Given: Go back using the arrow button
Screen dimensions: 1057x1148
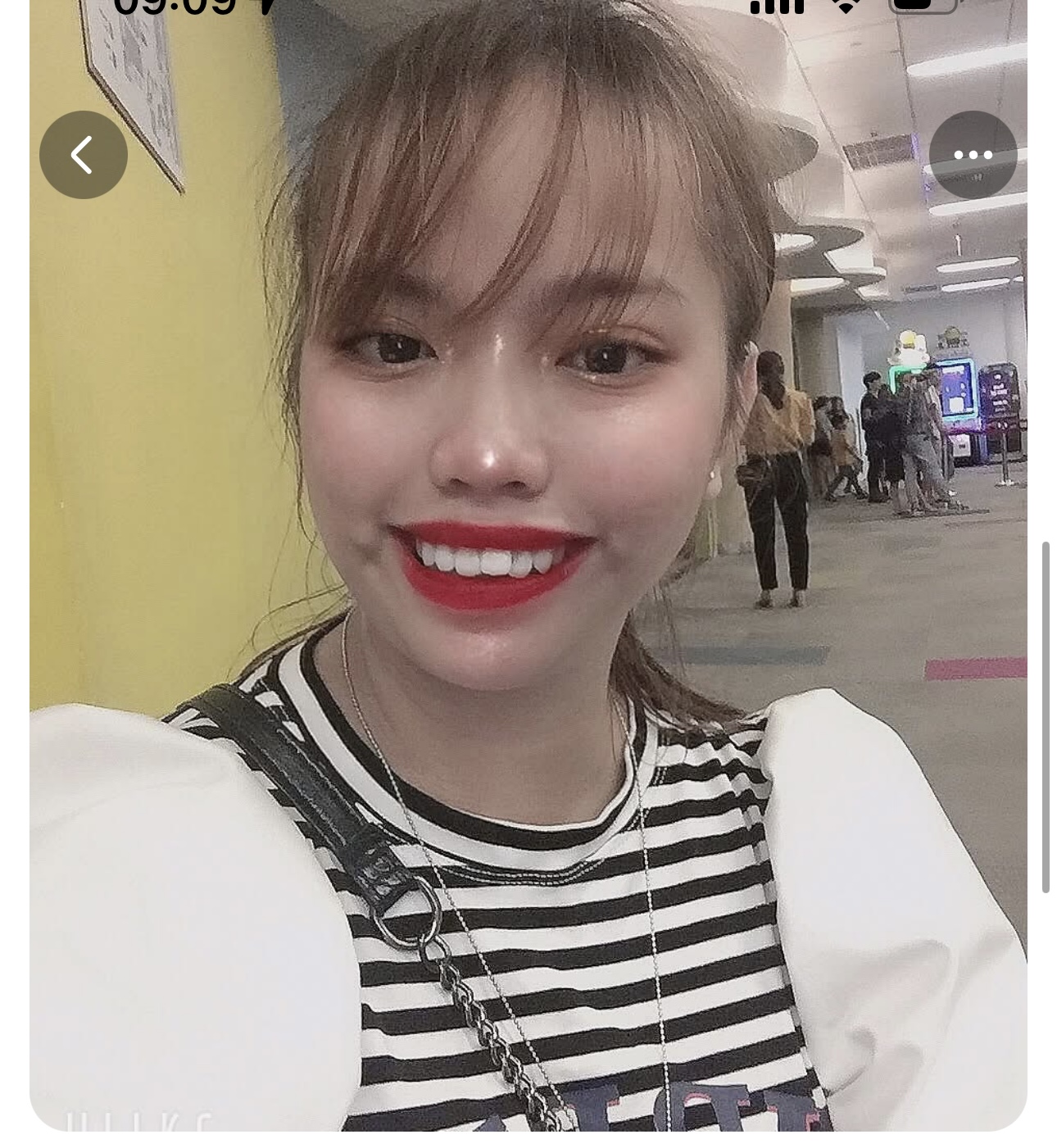Looking at the screenshot, I should (x=83, y=155).
